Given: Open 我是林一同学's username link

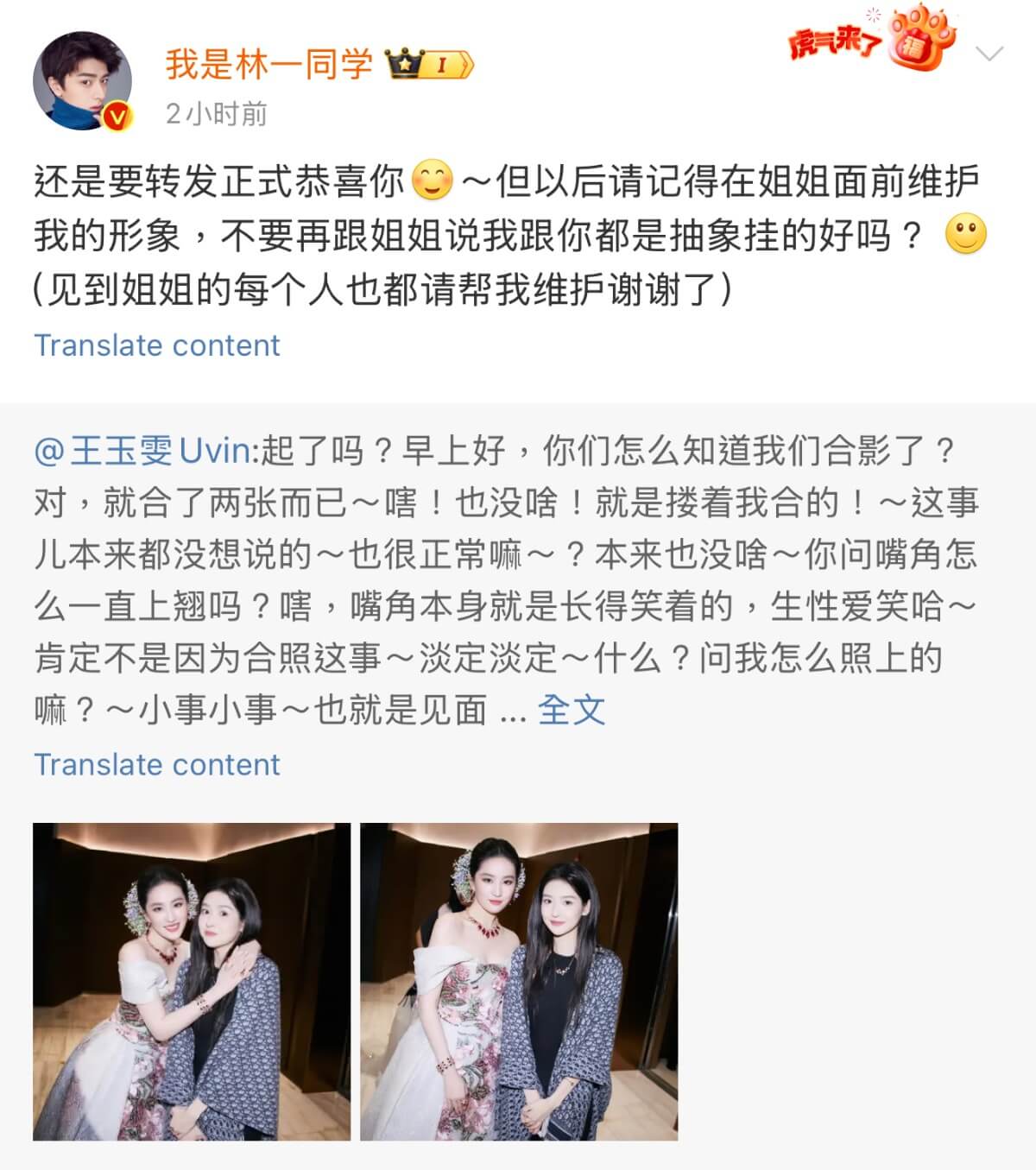Looking at the screenshot, I should (268, 65).
